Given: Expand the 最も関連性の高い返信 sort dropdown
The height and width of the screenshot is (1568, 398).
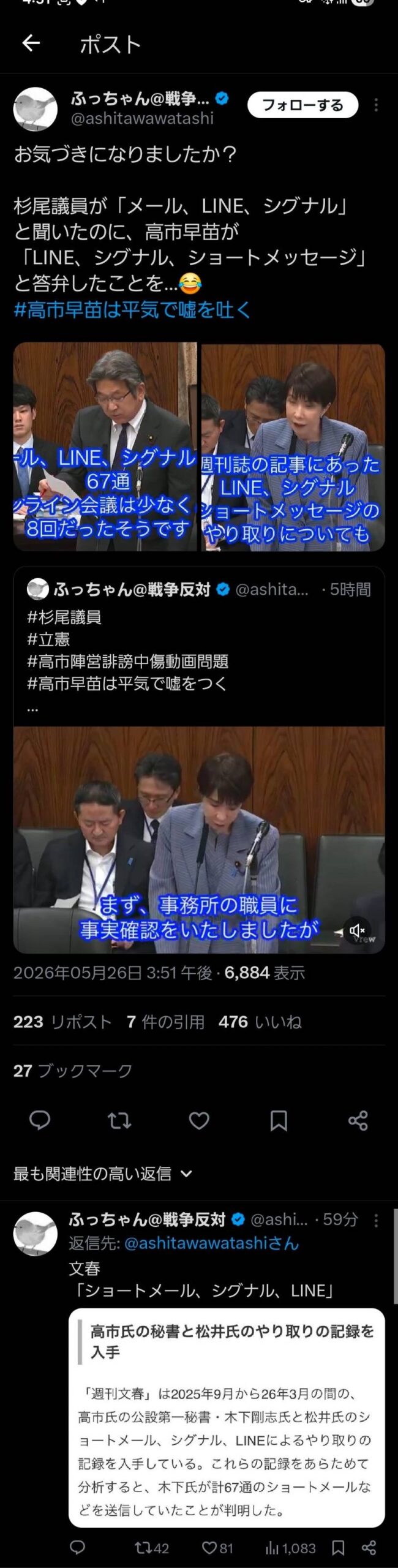Looking at the screenshot, I should 103,1174.
